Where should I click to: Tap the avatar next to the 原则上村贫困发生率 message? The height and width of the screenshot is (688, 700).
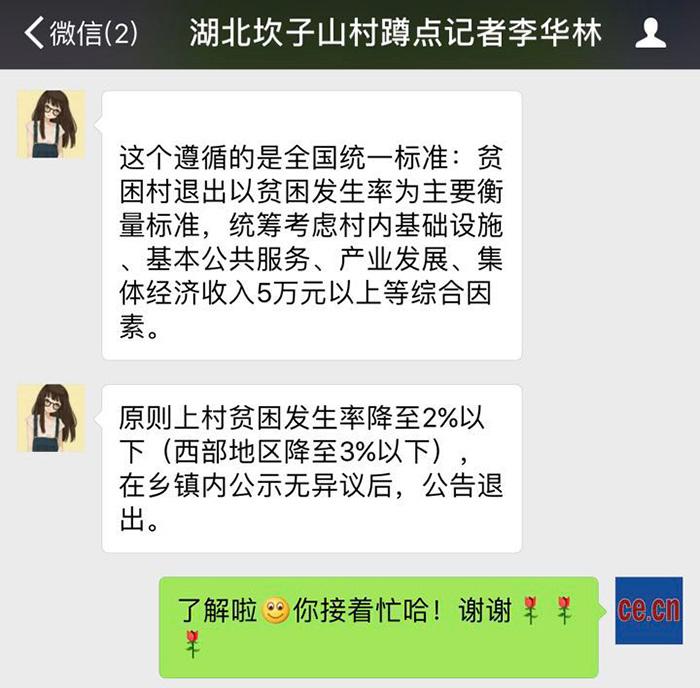click(x=51, y=418)
